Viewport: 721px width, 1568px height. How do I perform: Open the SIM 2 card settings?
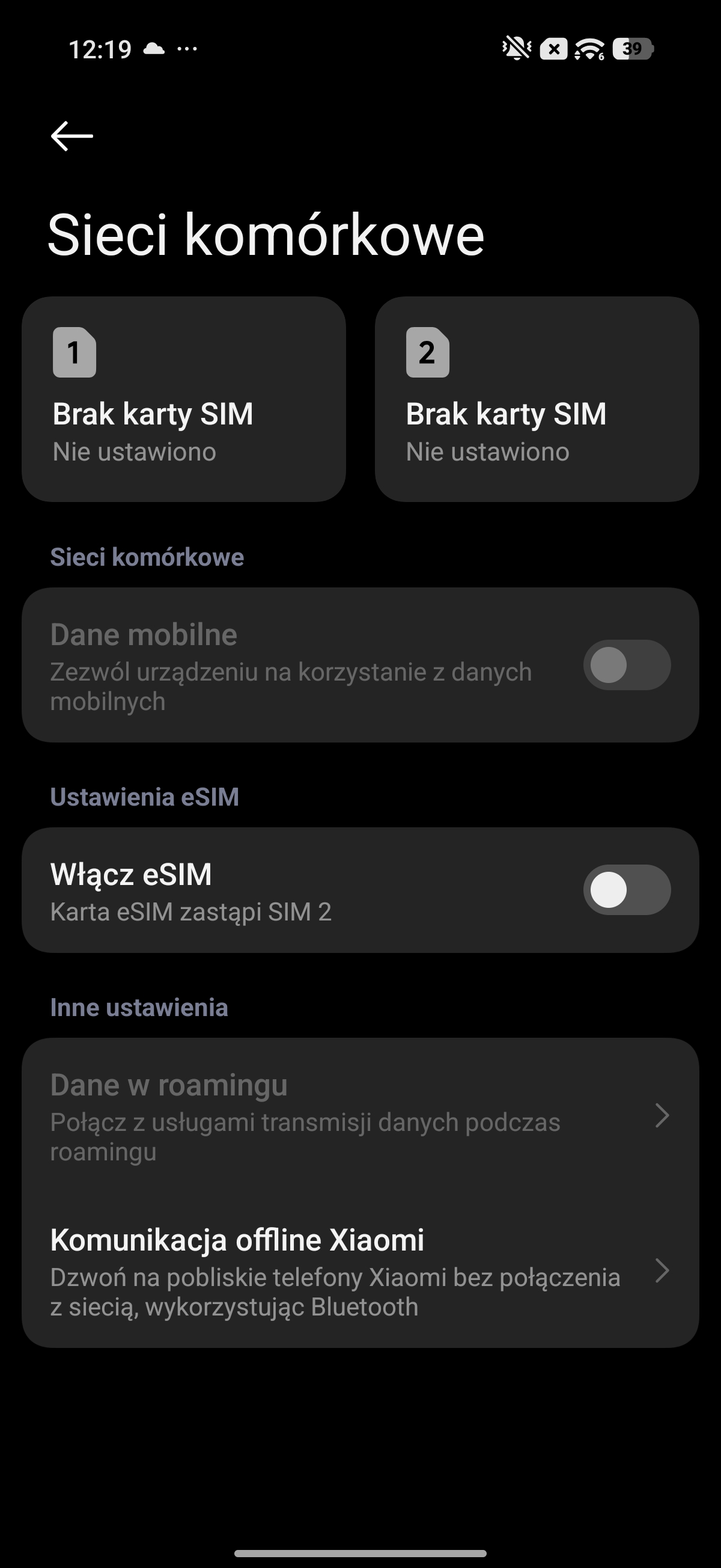pyautogui.click(x=537, y=399)
